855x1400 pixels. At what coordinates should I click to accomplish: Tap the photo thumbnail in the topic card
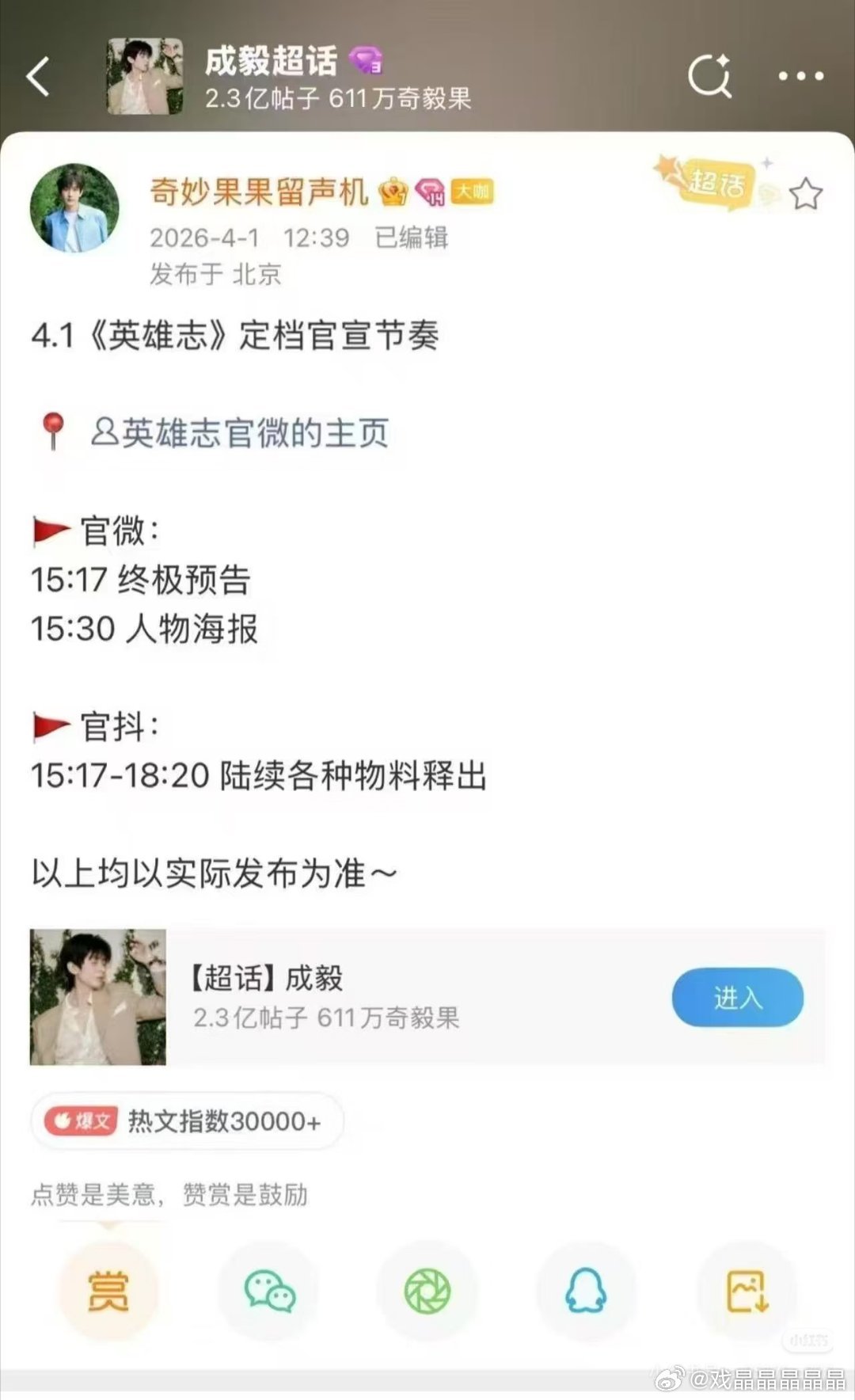[97, 999]
